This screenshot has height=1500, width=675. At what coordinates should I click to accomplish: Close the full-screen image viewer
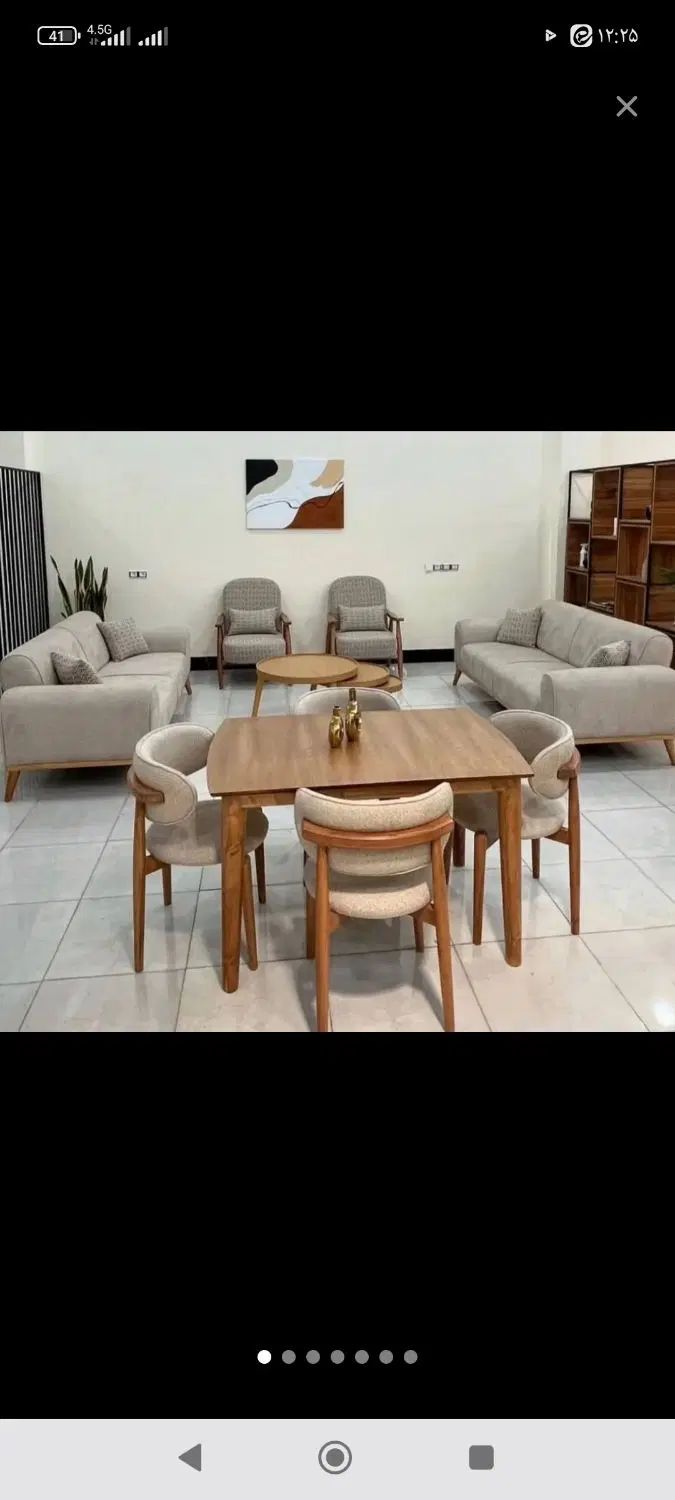pyautogui.click(x=627, y=107)
